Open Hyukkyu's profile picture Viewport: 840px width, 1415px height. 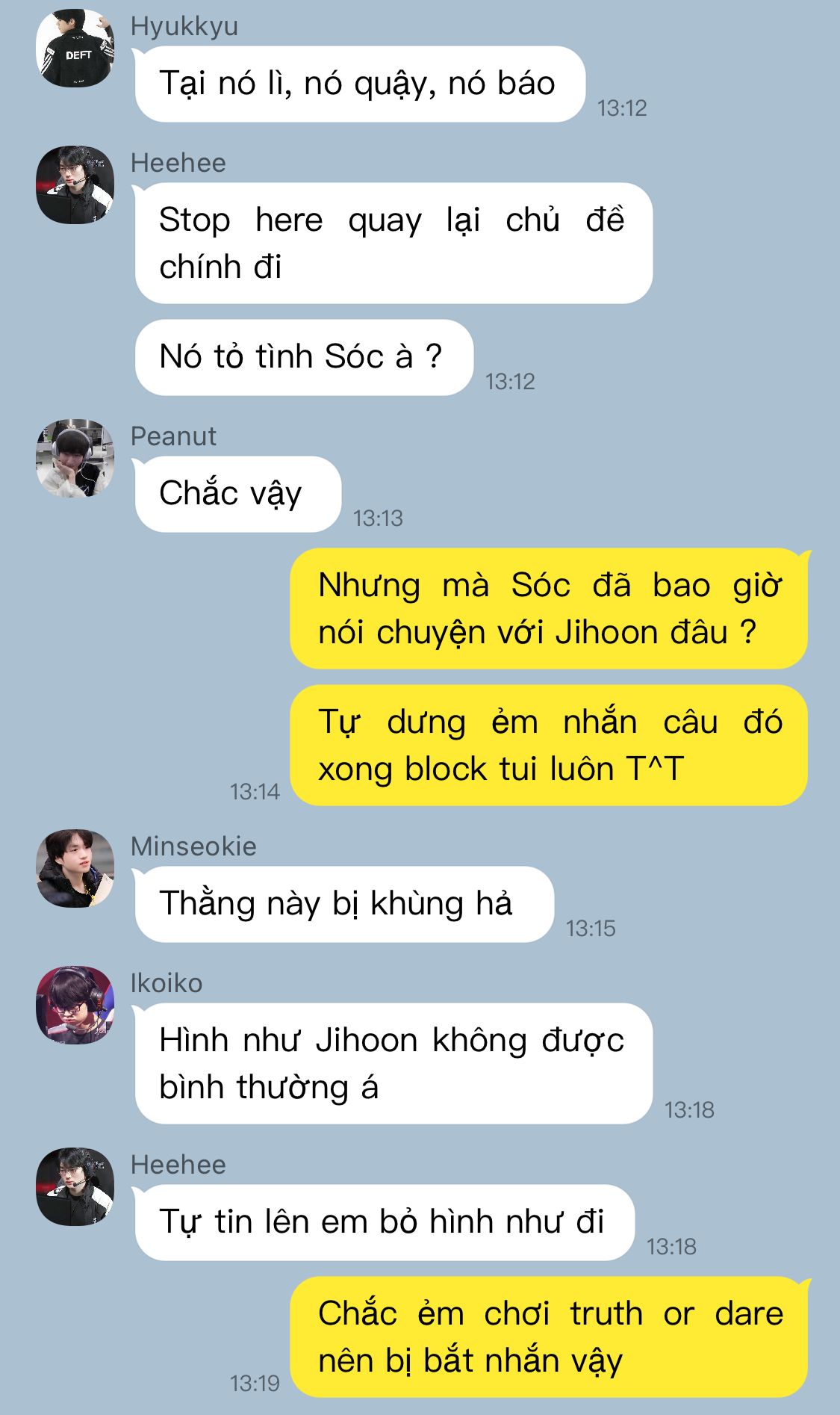coord(75,49)
